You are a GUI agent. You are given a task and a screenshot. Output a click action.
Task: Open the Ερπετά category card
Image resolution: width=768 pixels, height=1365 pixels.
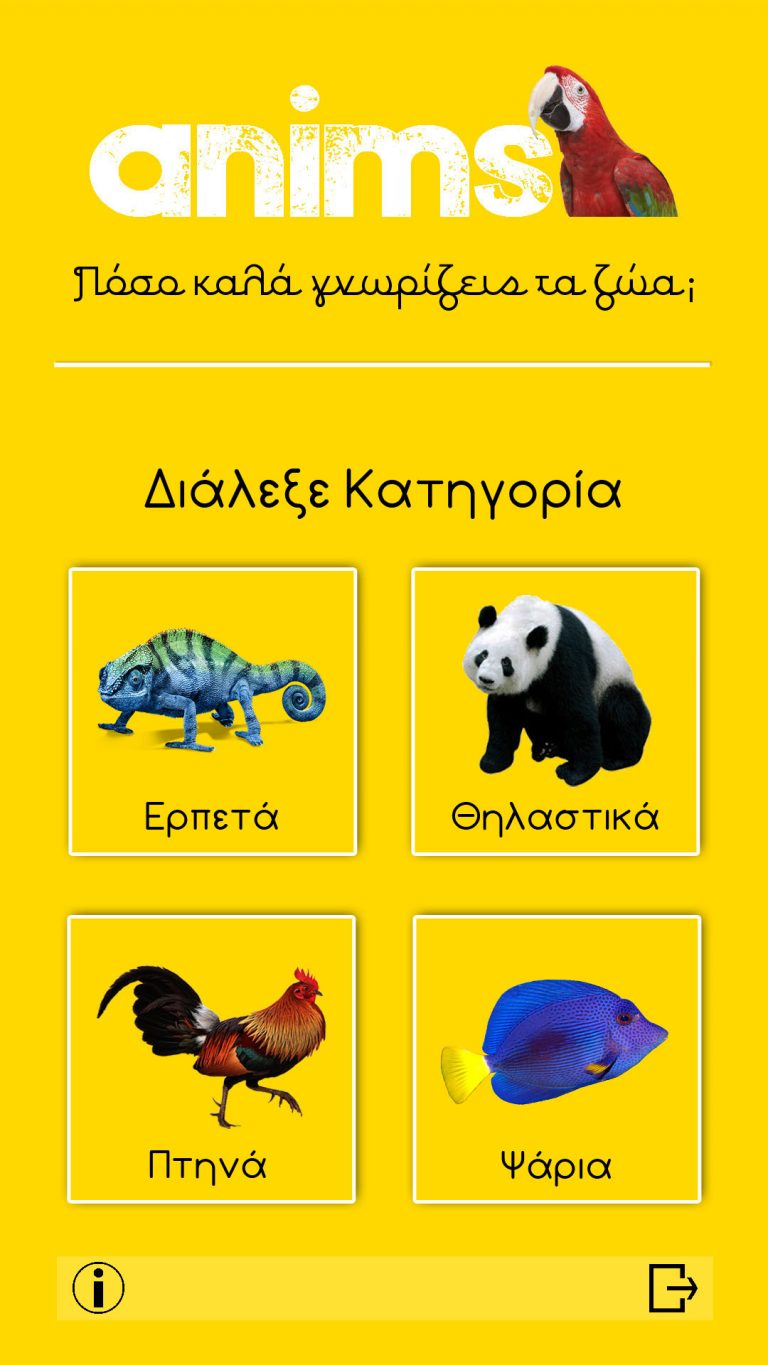[x=212, y=711]
